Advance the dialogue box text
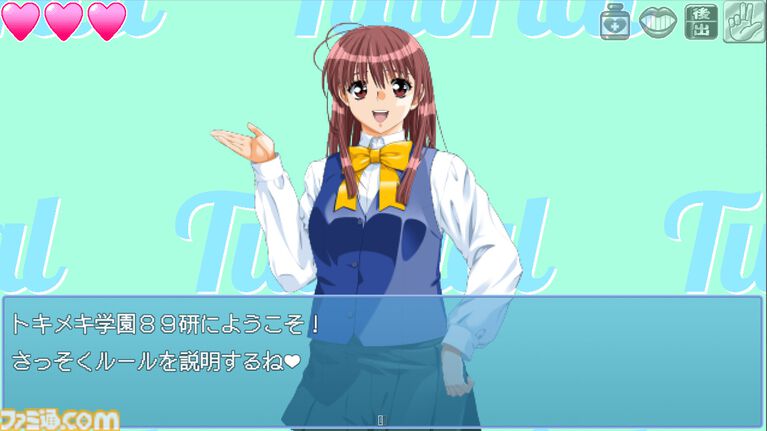The image size is (767, 431). click(x=381, y=362)
